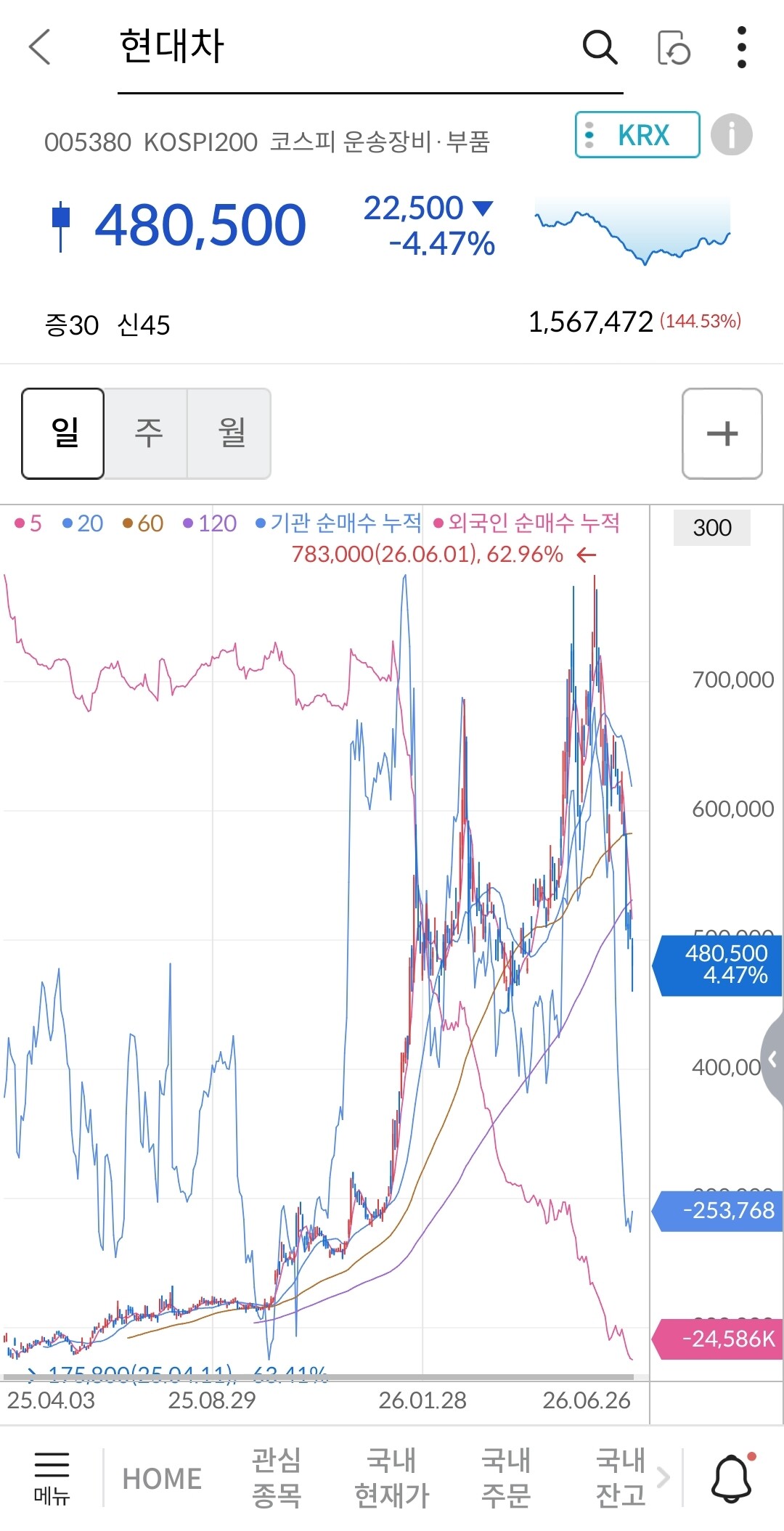The height and width of the screenshot is (1531, 784).
Task: Change the 300 candle count setting
Action: 711,528
